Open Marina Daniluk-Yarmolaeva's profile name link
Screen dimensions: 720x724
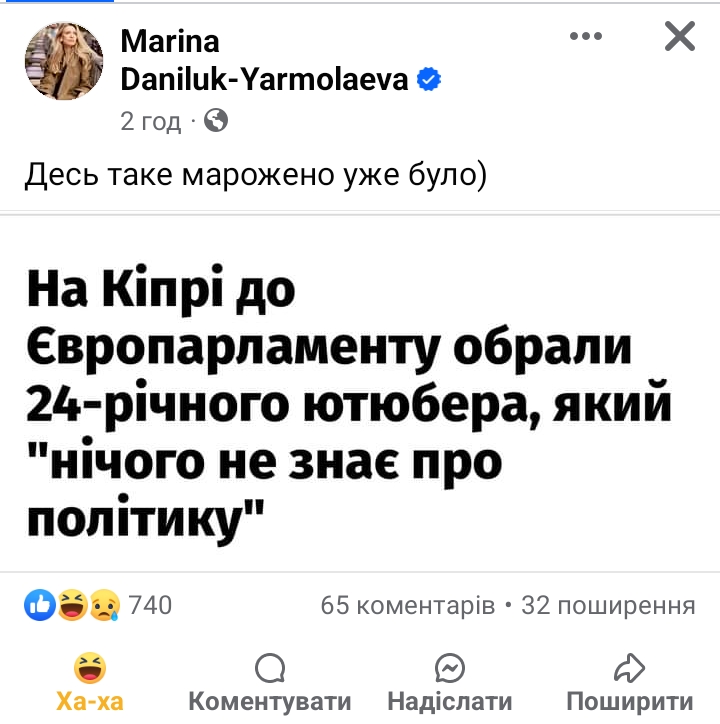tap(264, 60)
